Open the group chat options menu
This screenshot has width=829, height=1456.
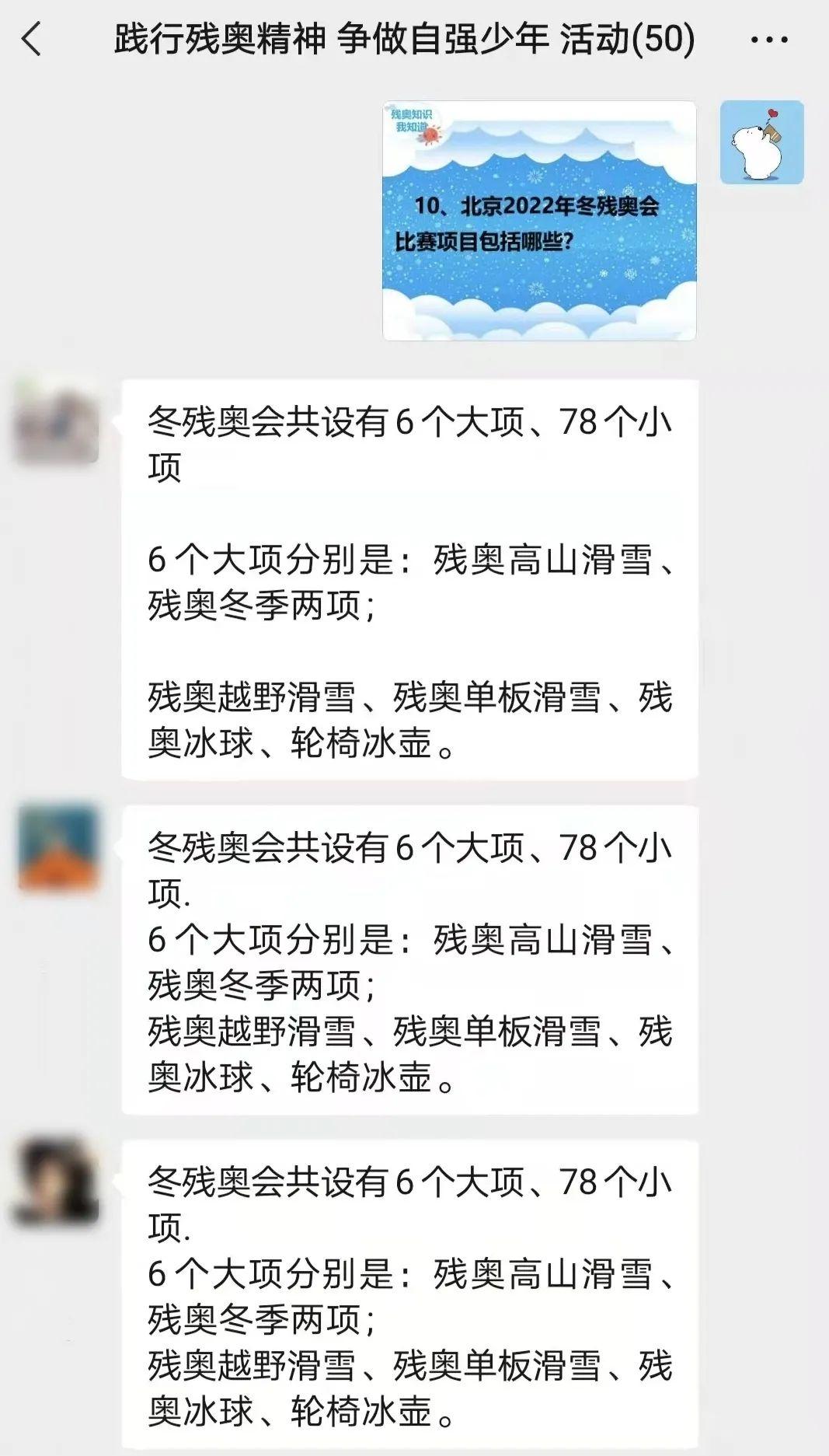769,40
